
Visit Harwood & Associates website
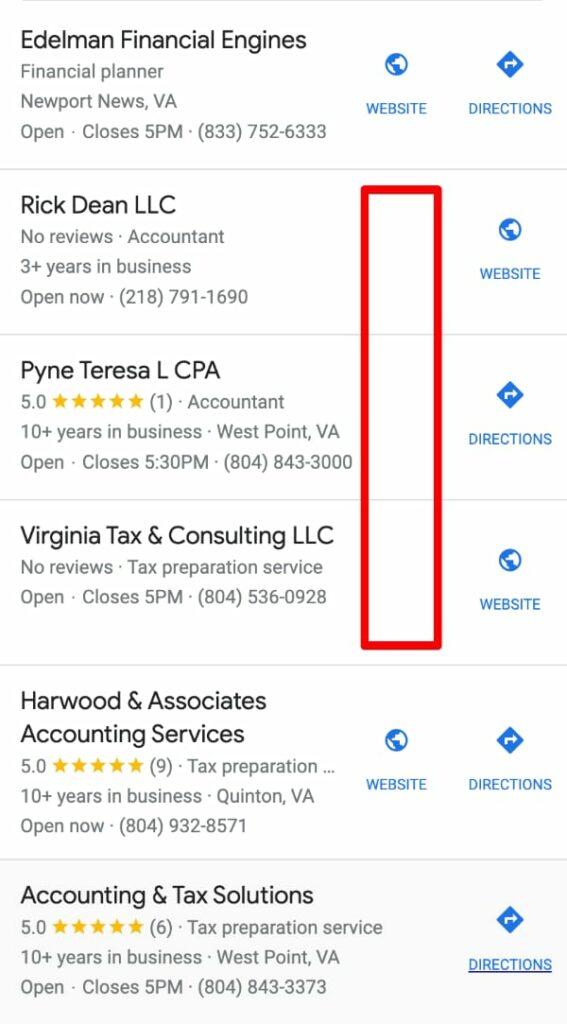(396, 761)
